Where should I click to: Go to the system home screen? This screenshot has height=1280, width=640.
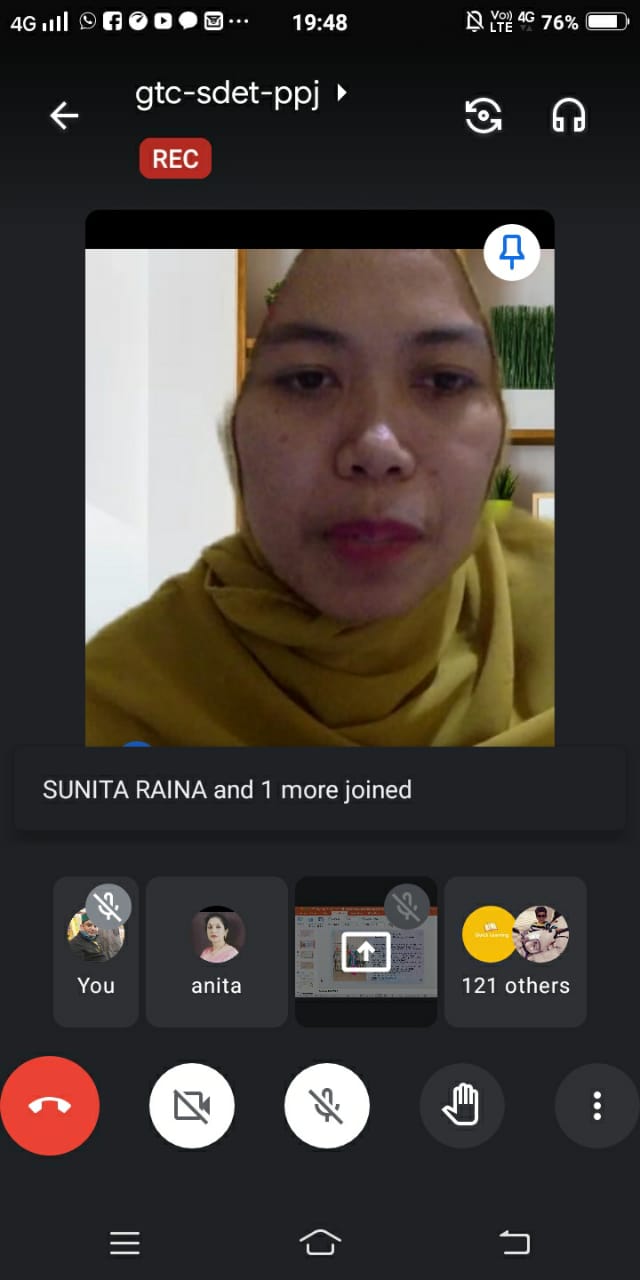[x=320, y=1243]
